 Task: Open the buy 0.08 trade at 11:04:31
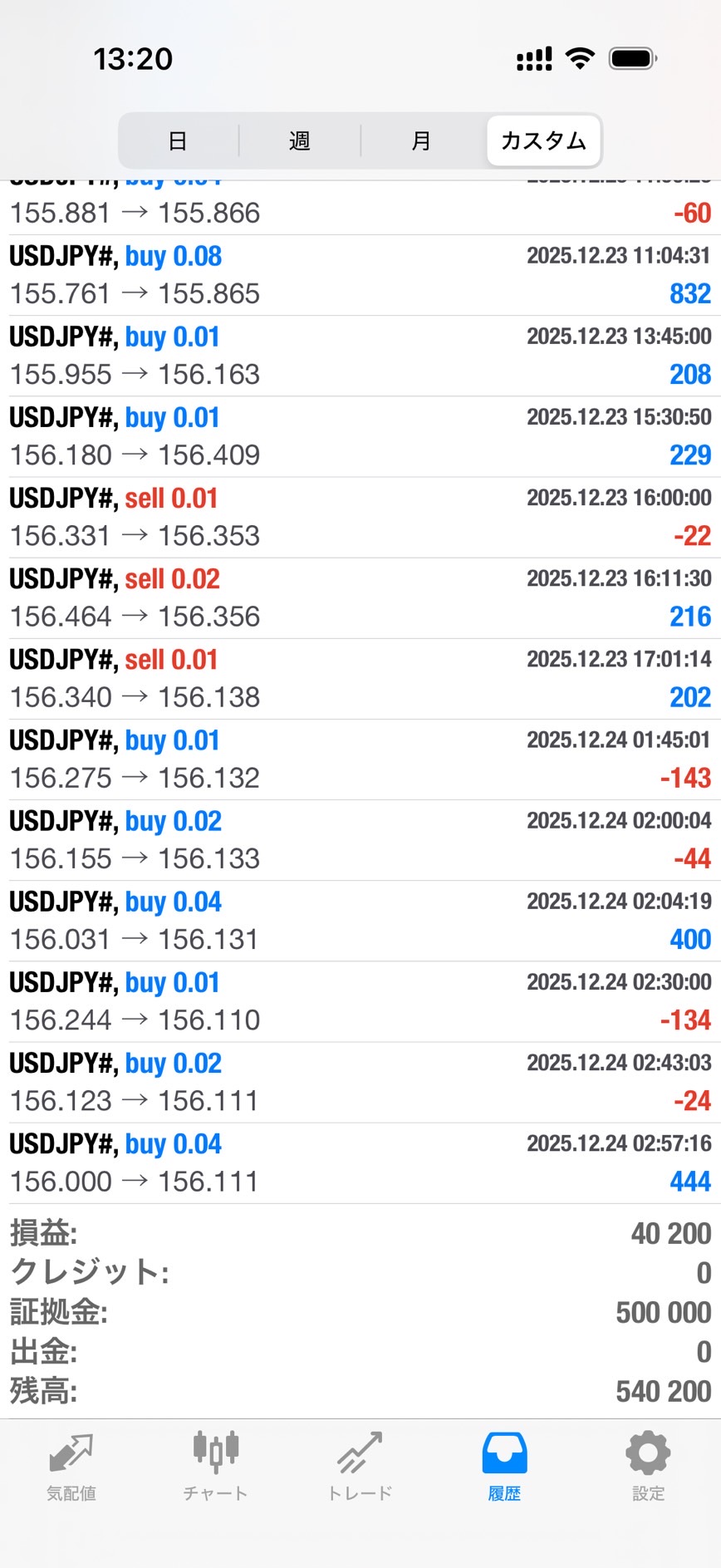coord(360,275)
